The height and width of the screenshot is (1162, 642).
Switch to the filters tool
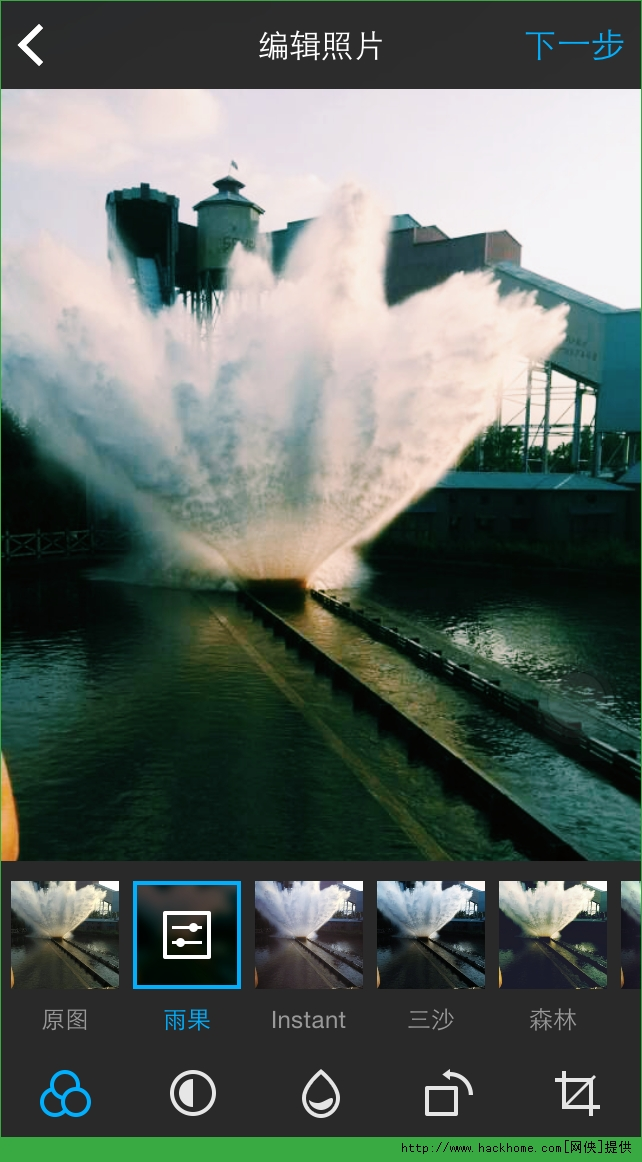pos(65,1093)
